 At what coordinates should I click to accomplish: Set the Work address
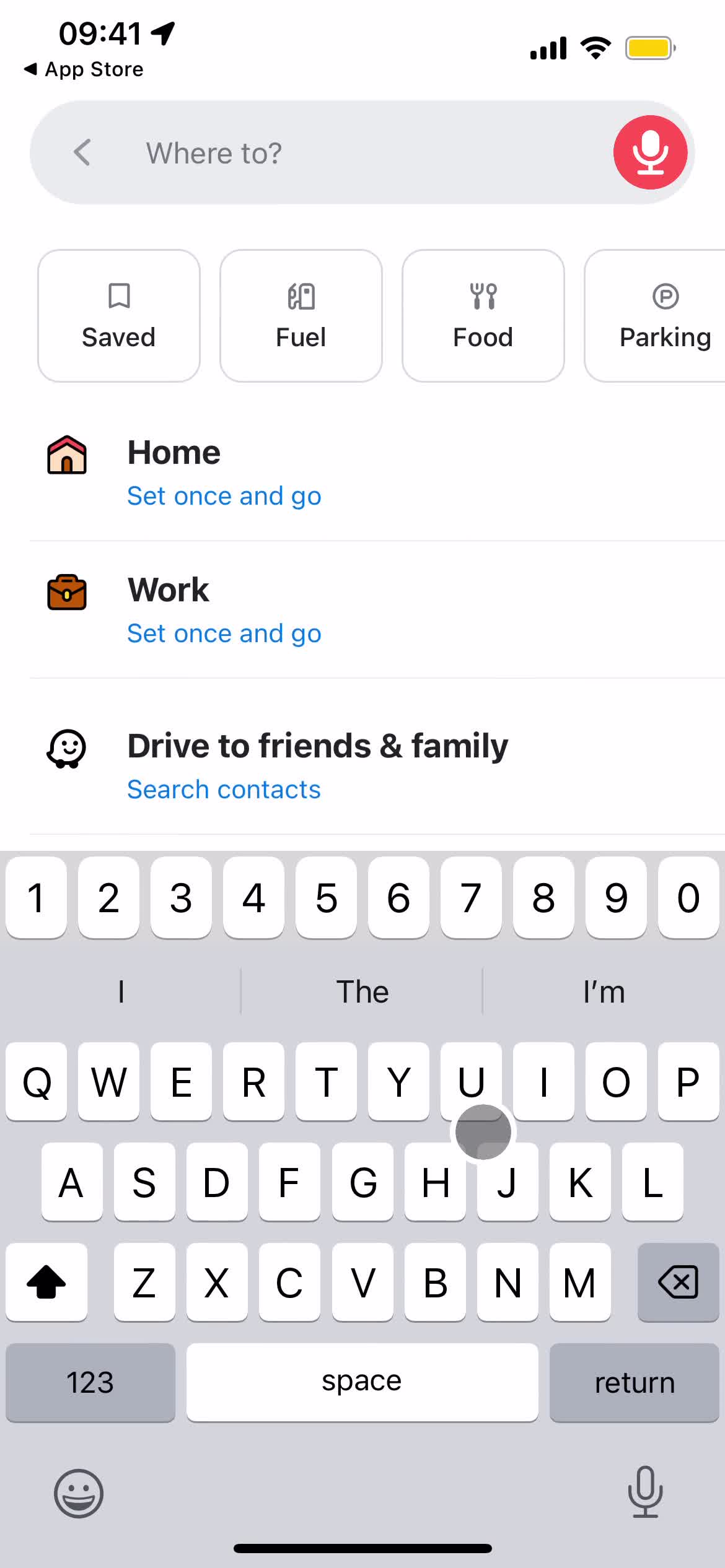223,609
